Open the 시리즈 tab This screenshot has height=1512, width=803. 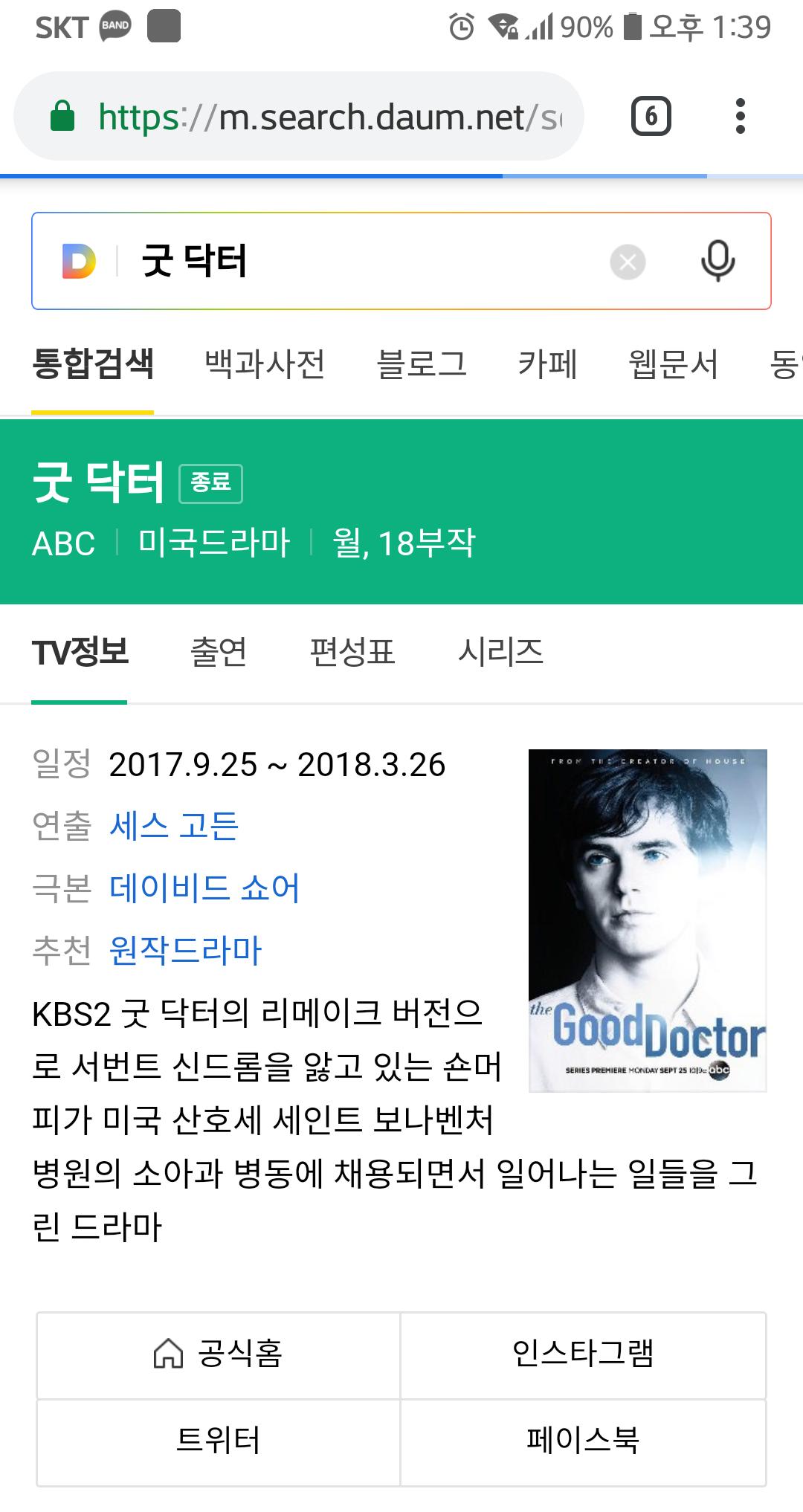point(500,652)
